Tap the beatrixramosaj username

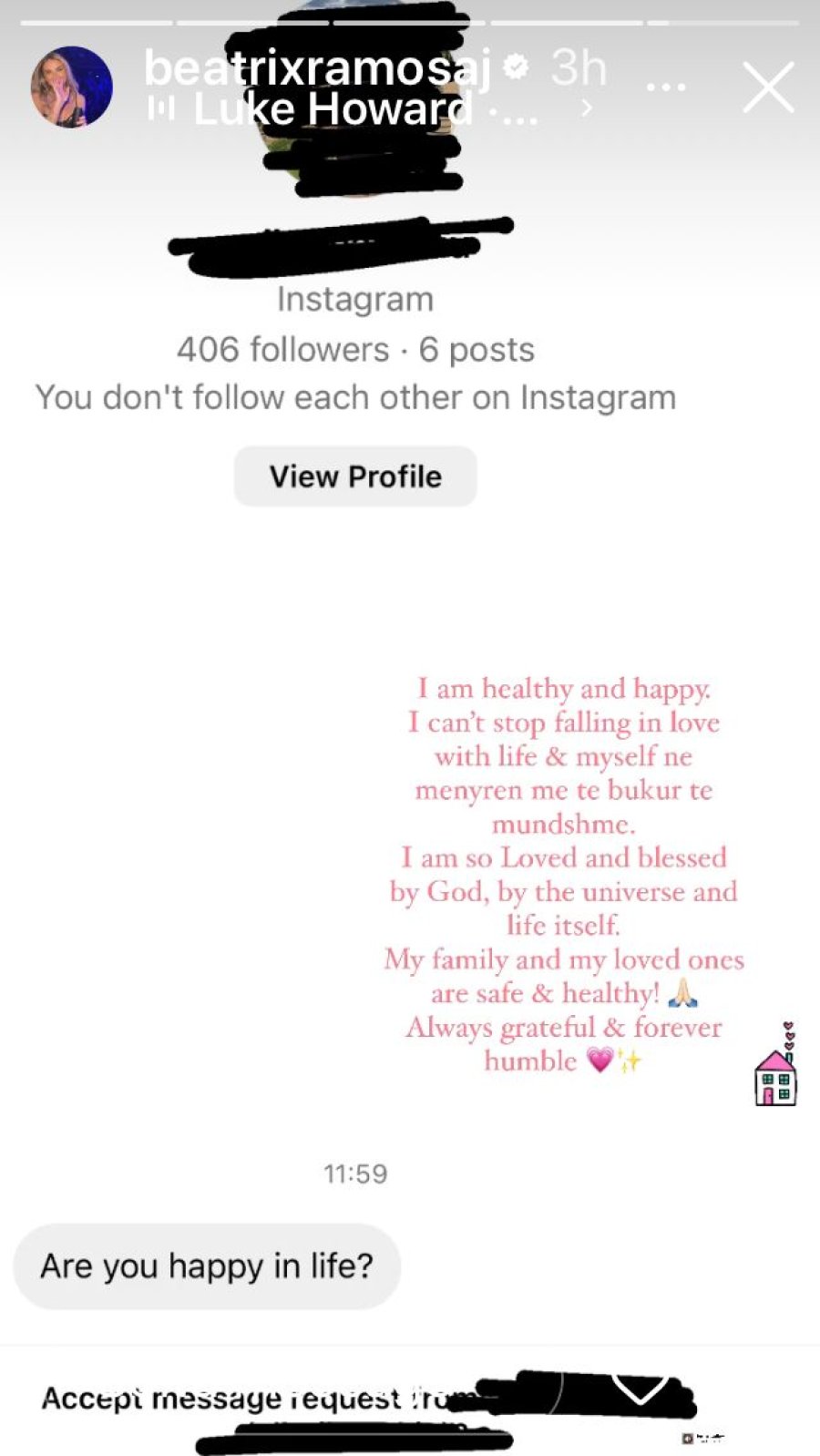click(317, 68)
